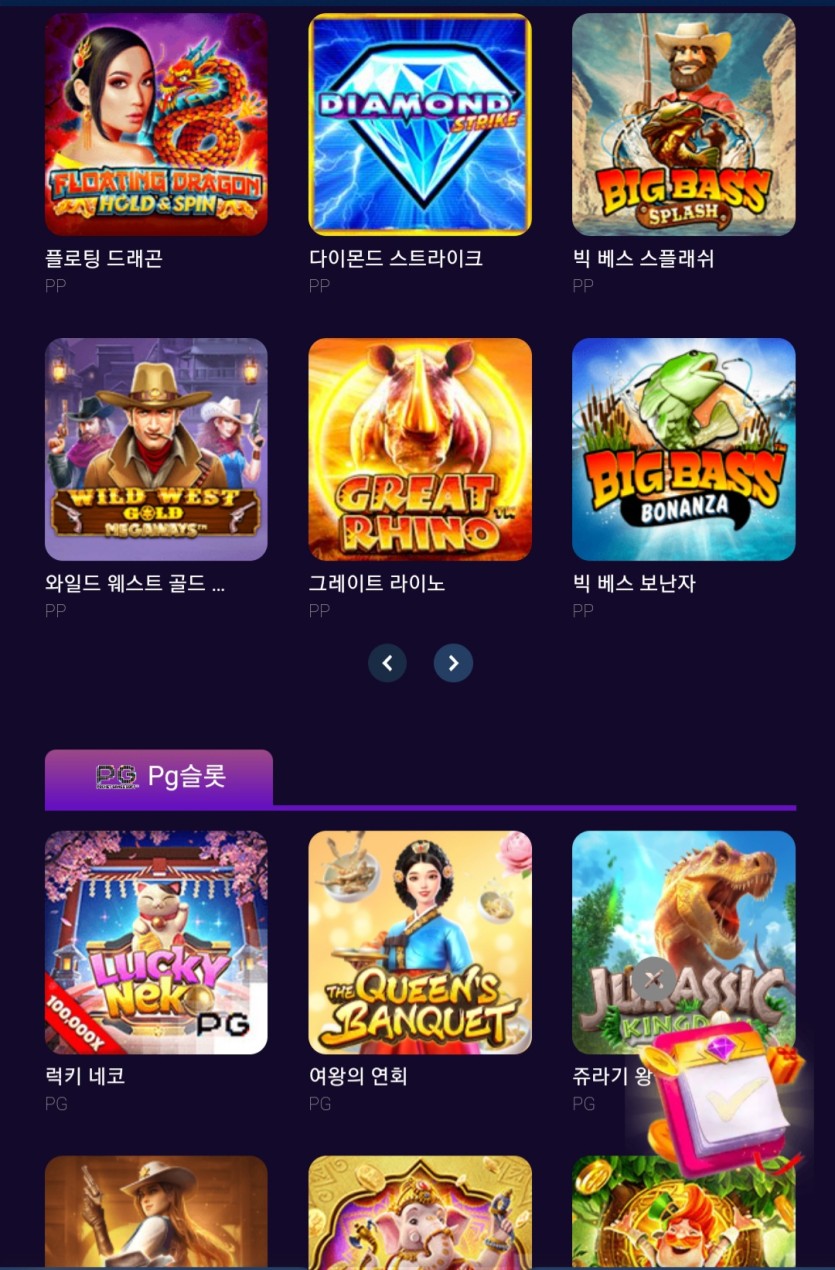
Task: Open the Great Rhino slot
Action: coord(420,449)
